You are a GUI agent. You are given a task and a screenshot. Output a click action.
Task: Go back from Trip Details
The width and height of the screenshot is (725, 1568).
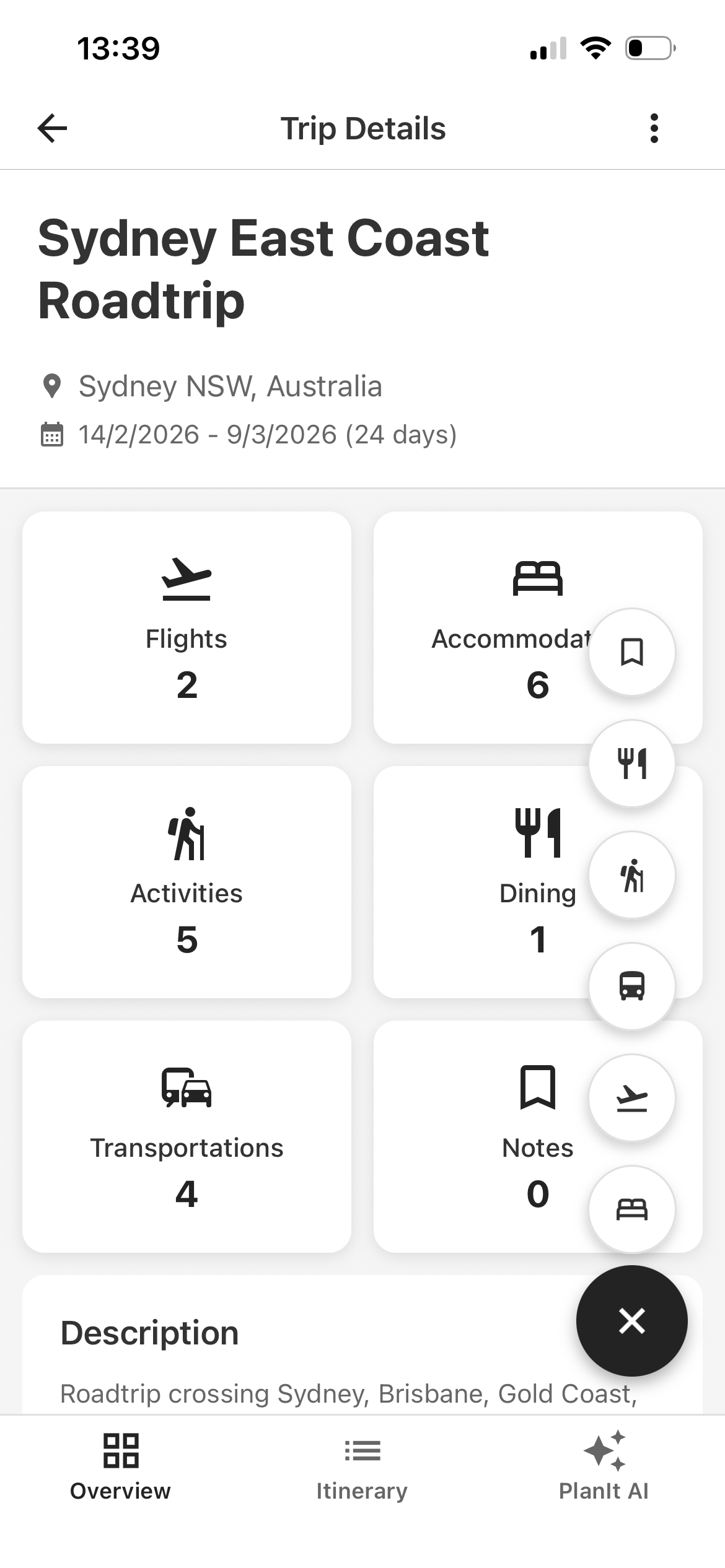[53, 129]
